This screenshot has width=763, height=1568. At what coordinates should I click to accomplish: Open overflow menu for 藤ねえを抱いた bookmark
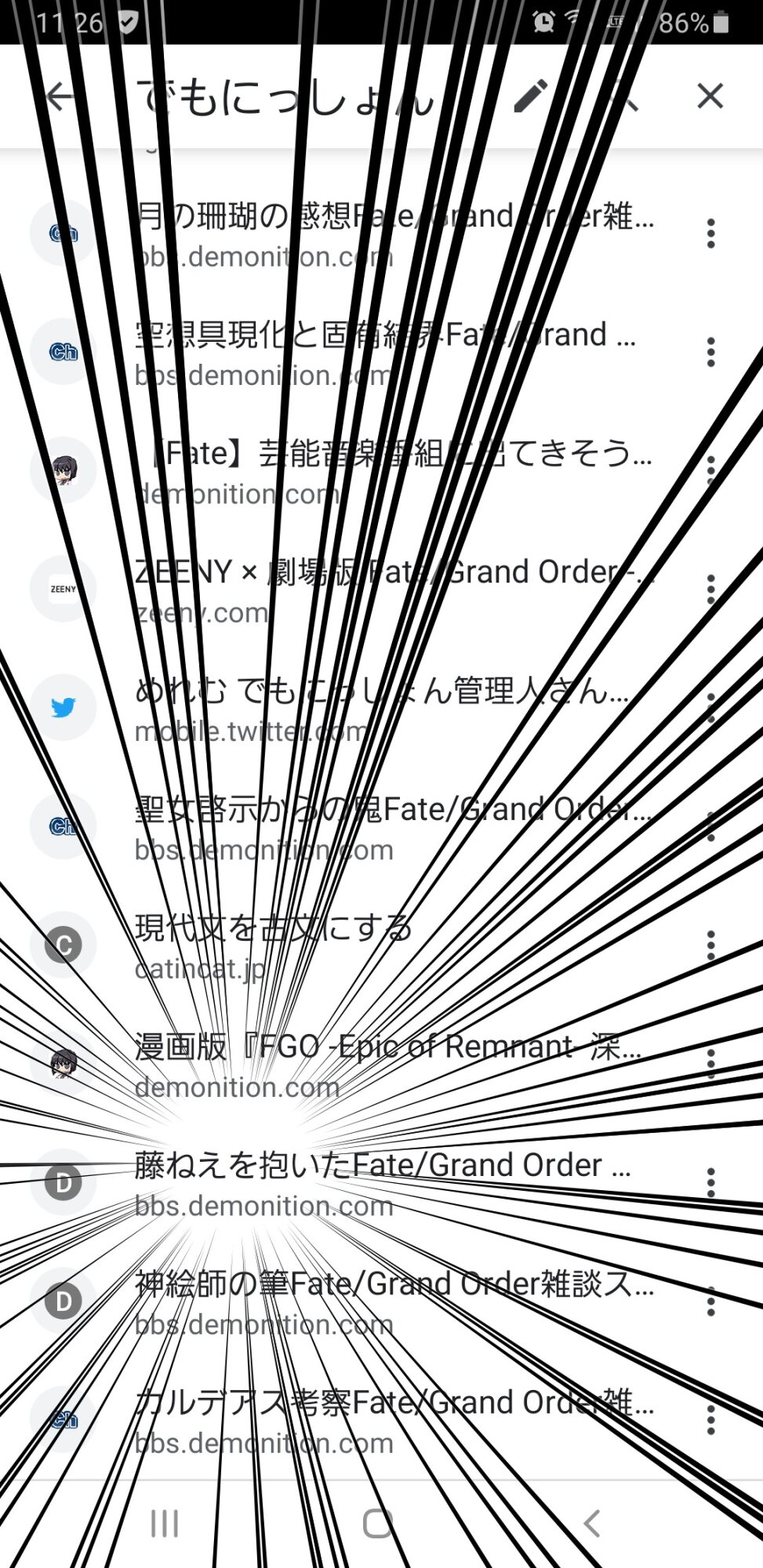pyautogui.click(x=710, y=1183)
